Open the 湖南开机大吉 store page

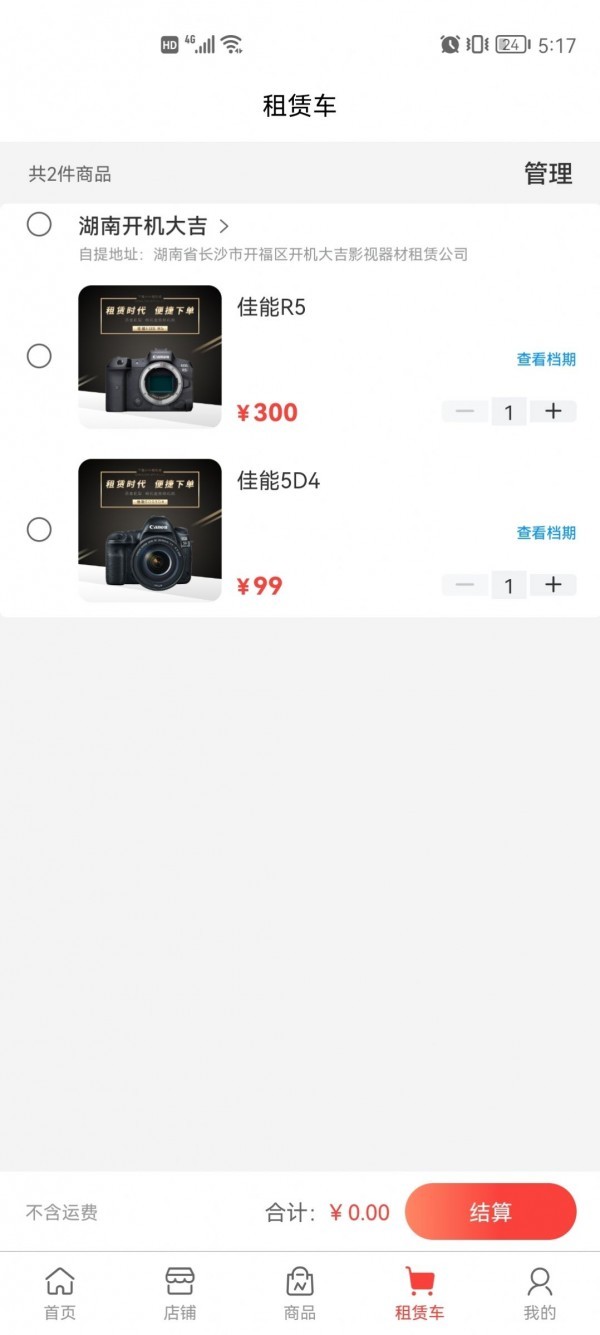153,226
